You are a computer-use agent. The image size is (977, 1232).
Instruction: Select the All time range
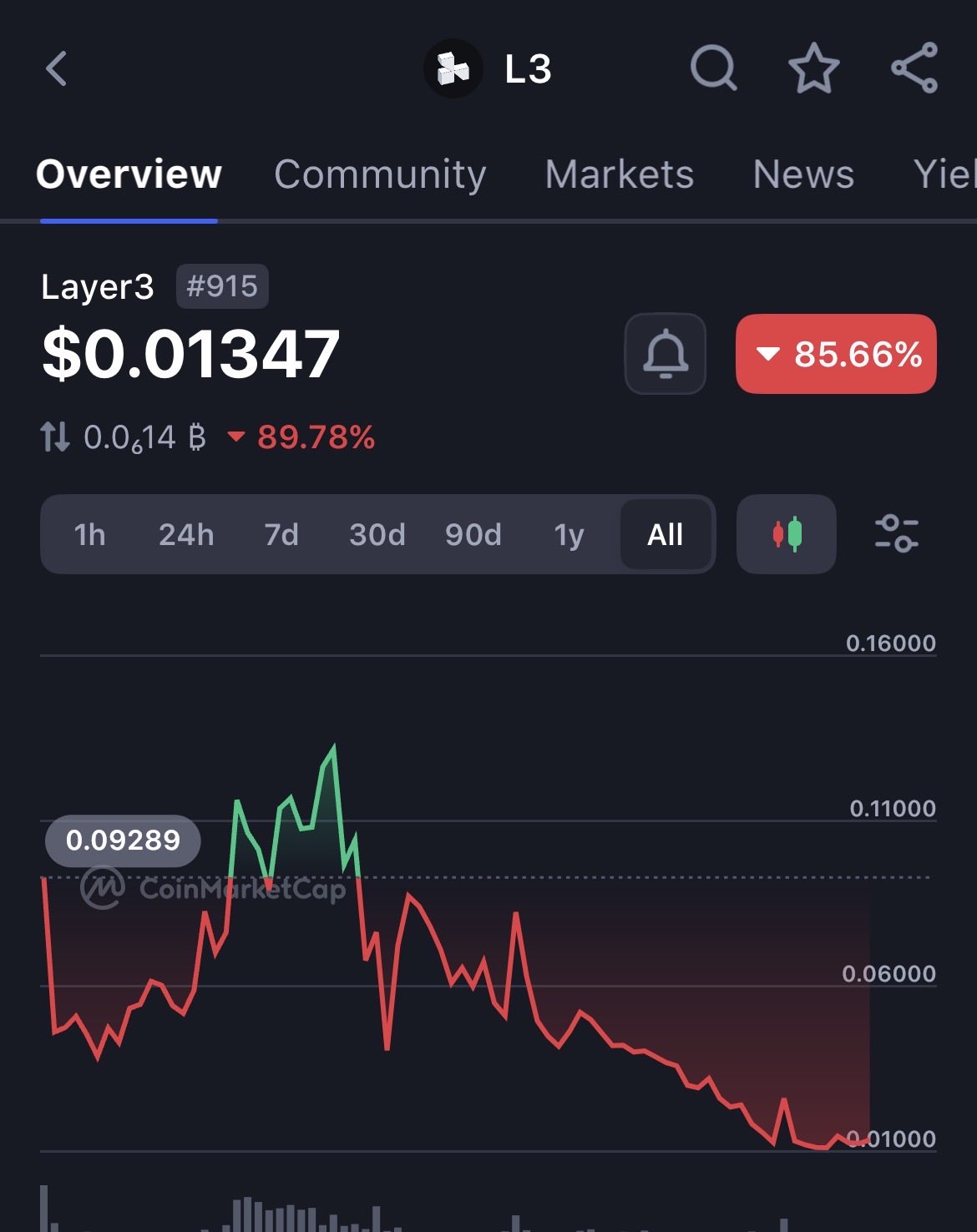point(666,534)
